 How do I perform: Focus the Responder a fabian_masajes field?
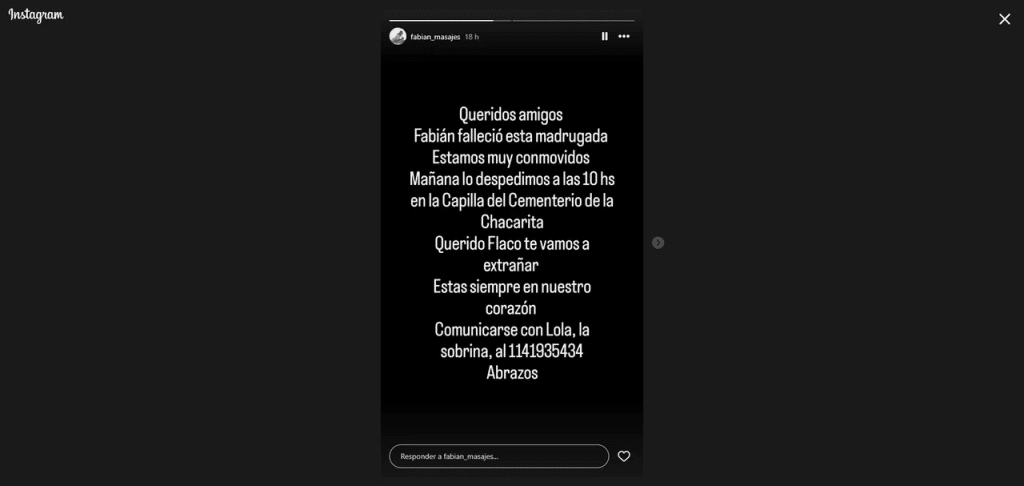(x=499, y=456)
